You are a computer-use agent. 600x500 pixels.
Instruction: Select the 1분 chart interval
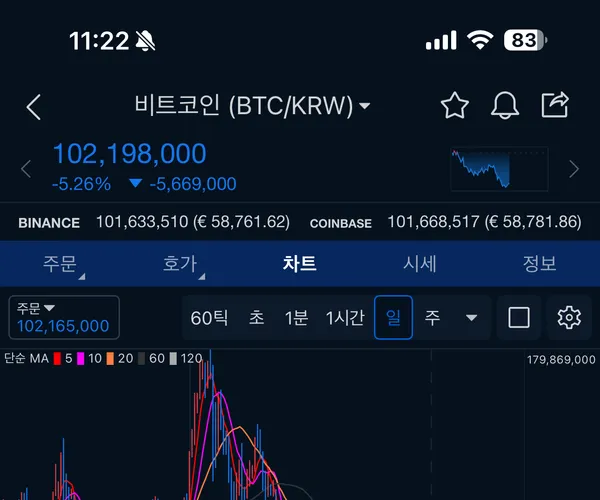[297, 318]
